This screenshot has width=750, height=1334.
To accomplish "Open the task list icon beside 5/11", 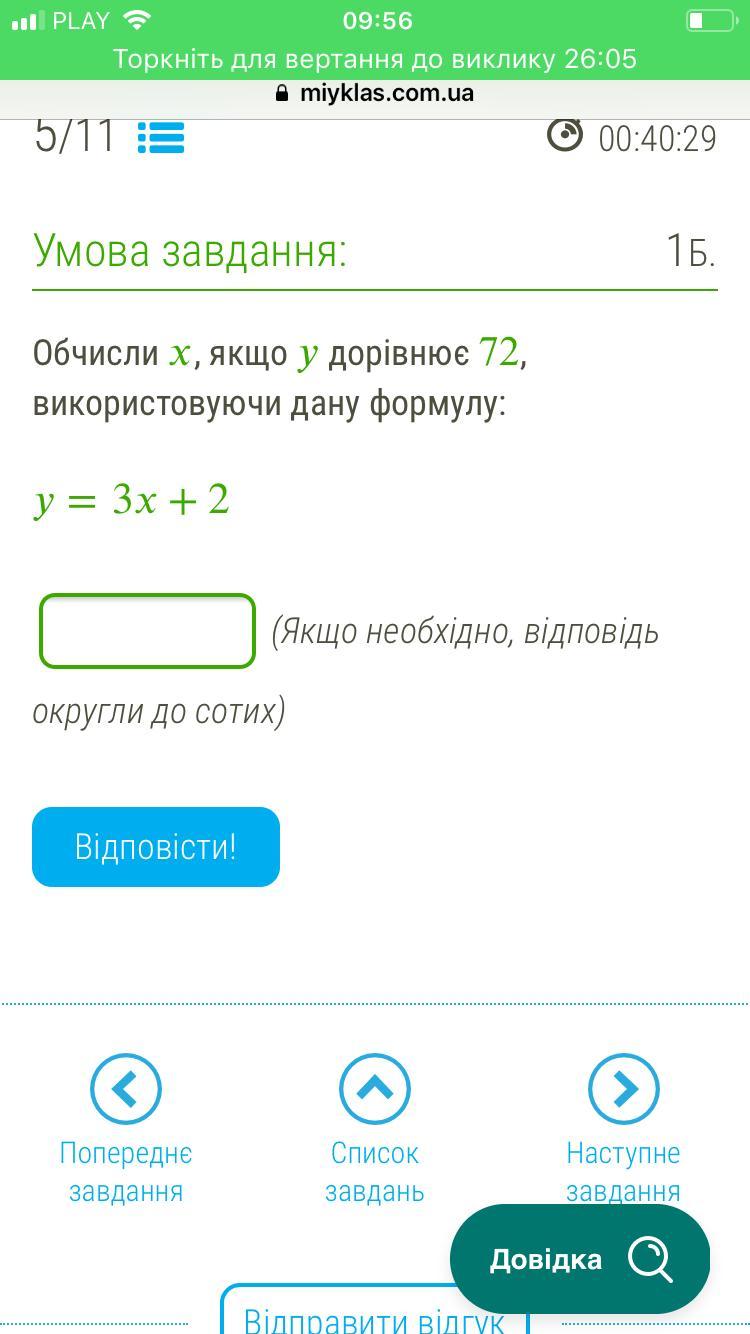I will (x=161, y=137).
